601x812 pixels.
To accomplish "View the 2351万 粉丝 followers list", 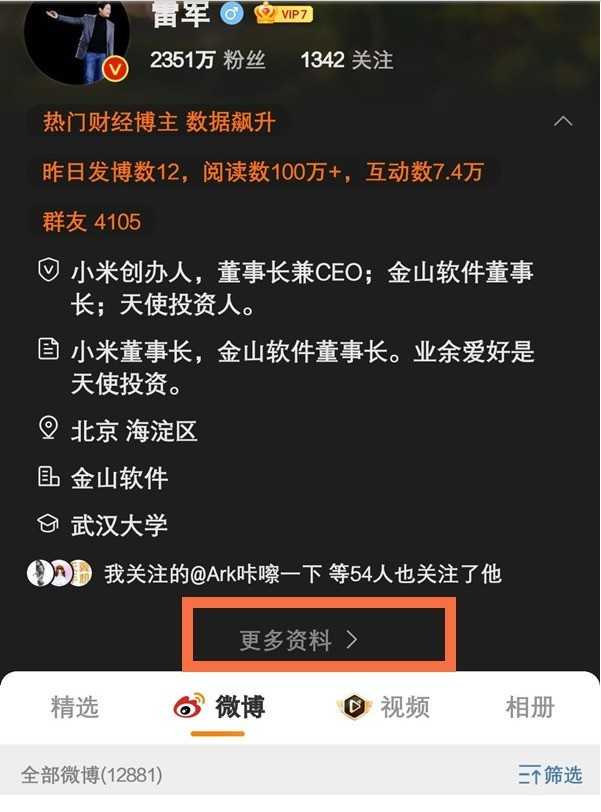I will [x=207, y=60].
